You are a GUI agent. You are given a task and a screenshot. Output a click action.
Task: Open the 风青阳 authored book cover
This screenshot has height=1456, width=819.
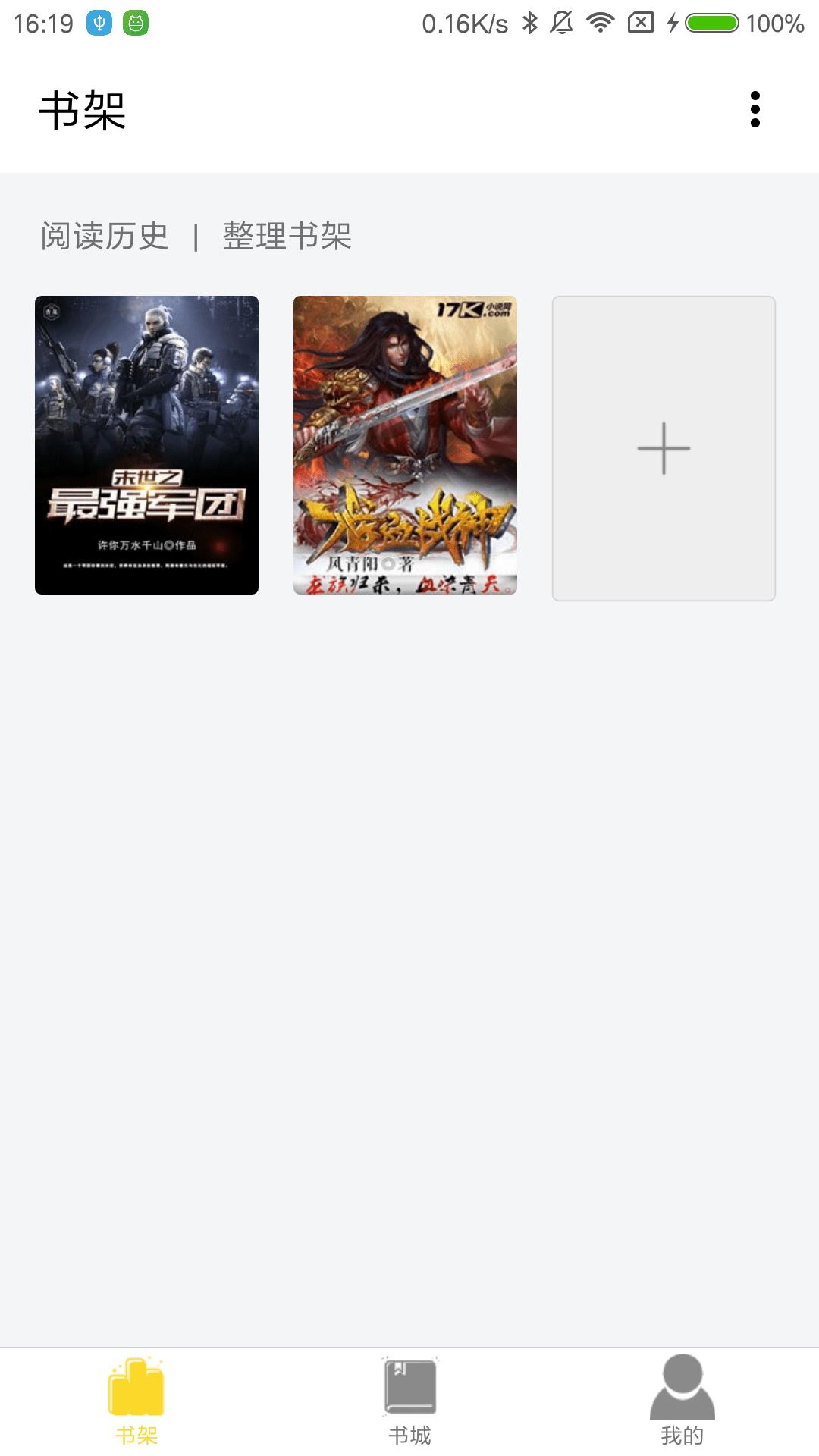pyautogui.click(x=406, y=444)
